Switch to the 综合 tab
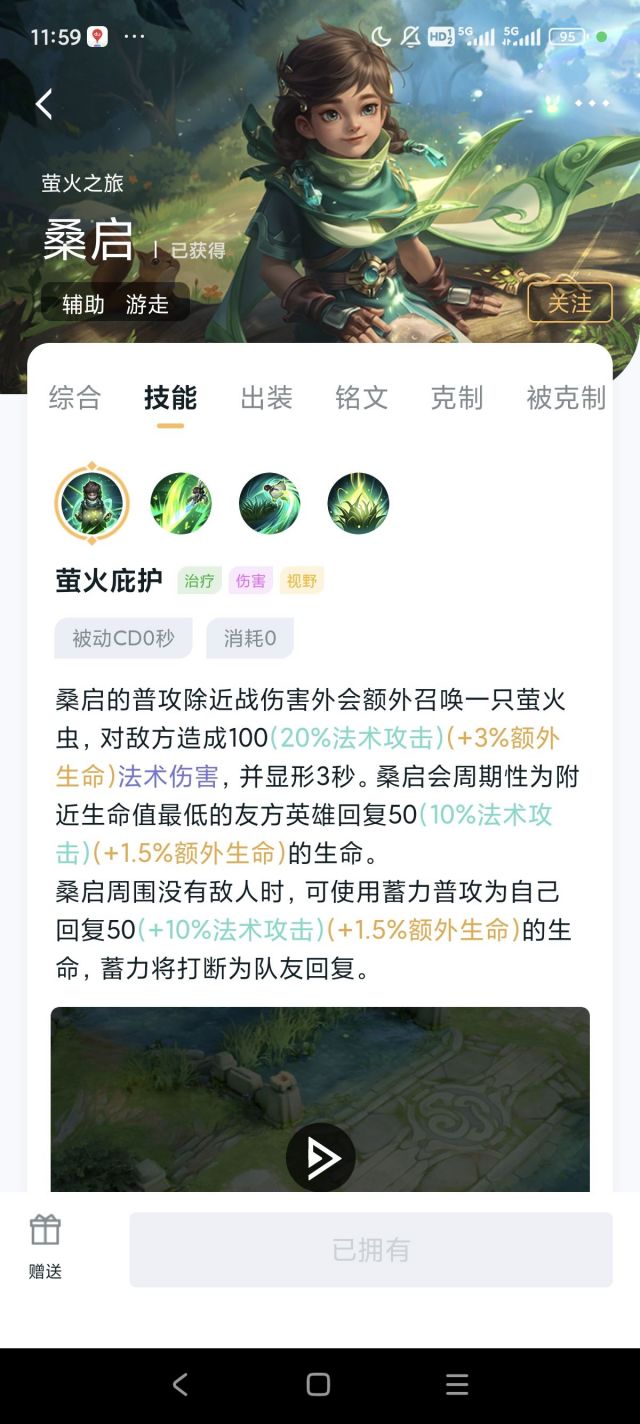Image resolution: width=640 pixels, height=1424 pixels. (75, 398)
